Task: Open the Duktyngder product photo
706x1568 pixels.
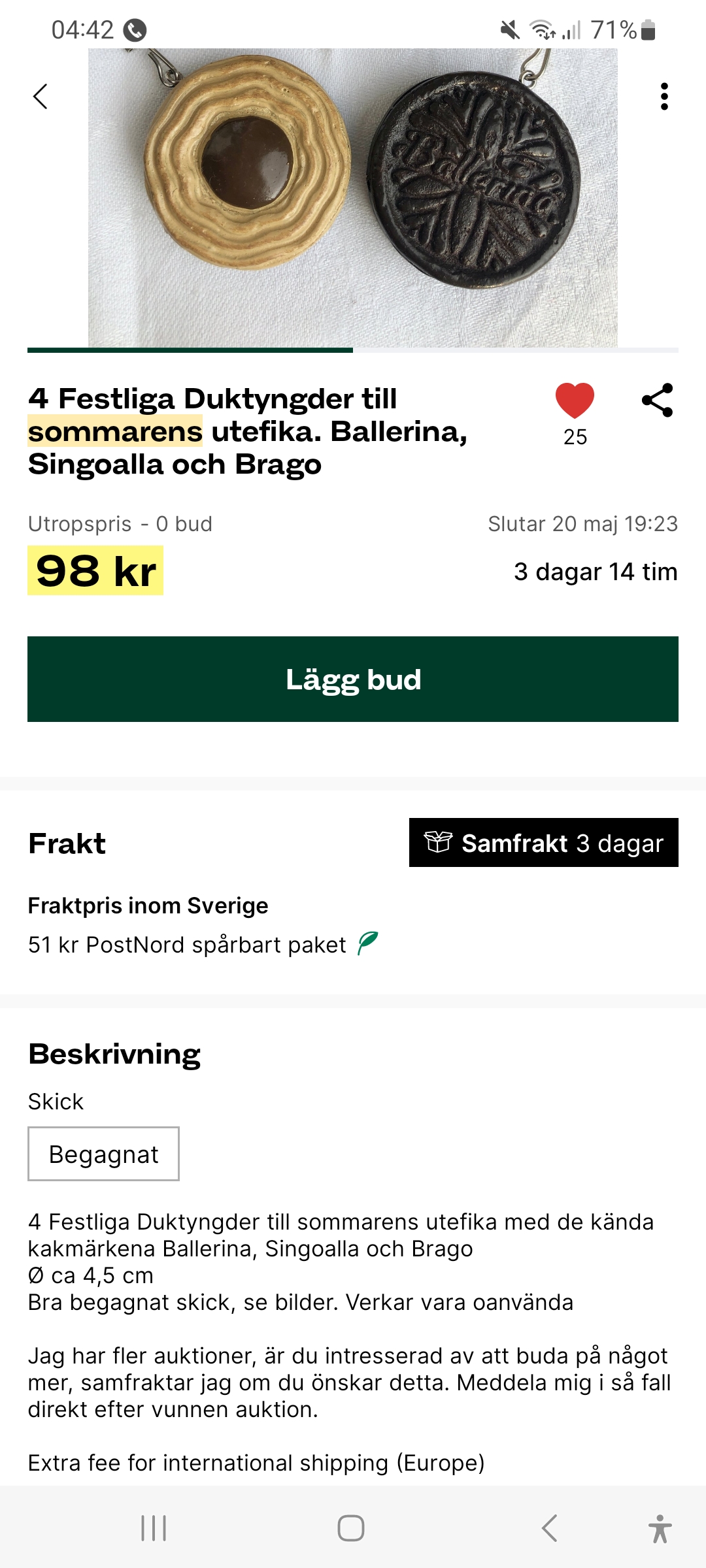Action: pyautogui.click(x=353, y=197)
